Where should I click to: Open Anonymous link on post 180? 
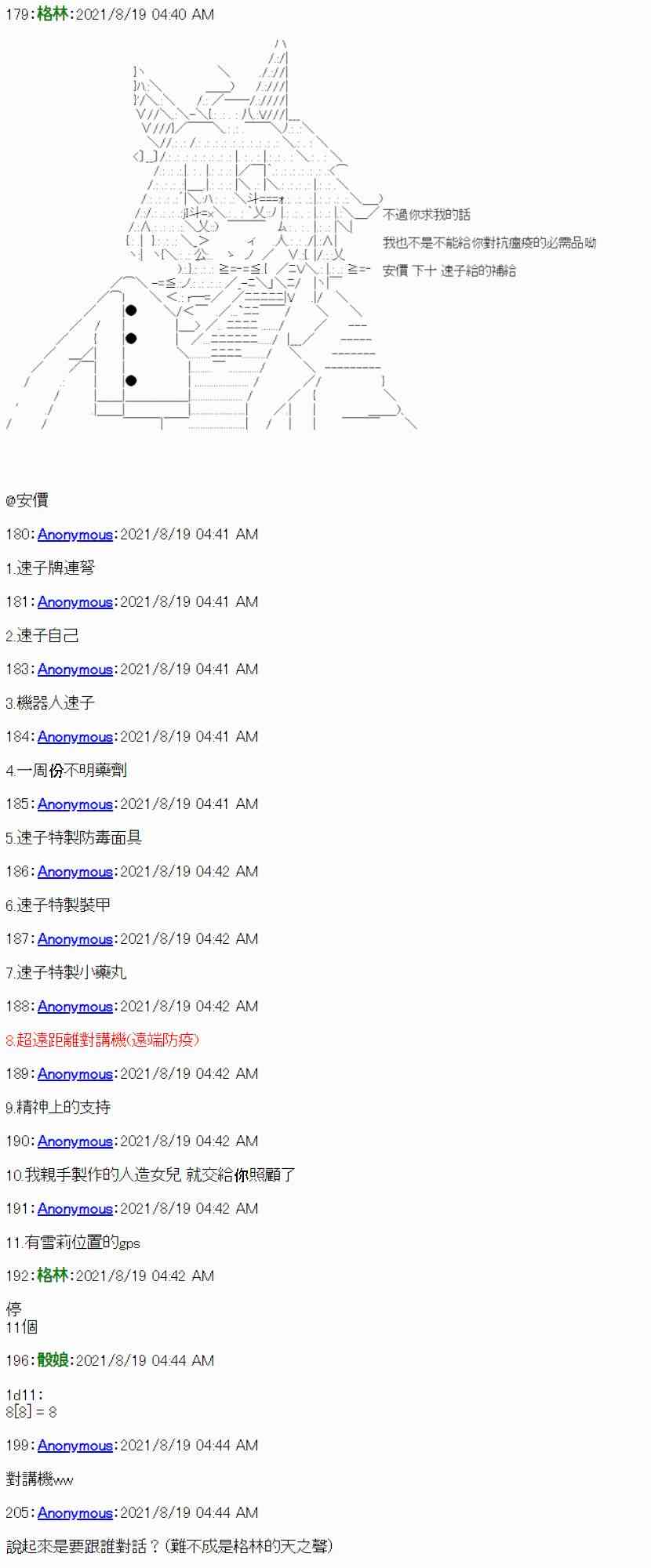click(x=75, y=535)
